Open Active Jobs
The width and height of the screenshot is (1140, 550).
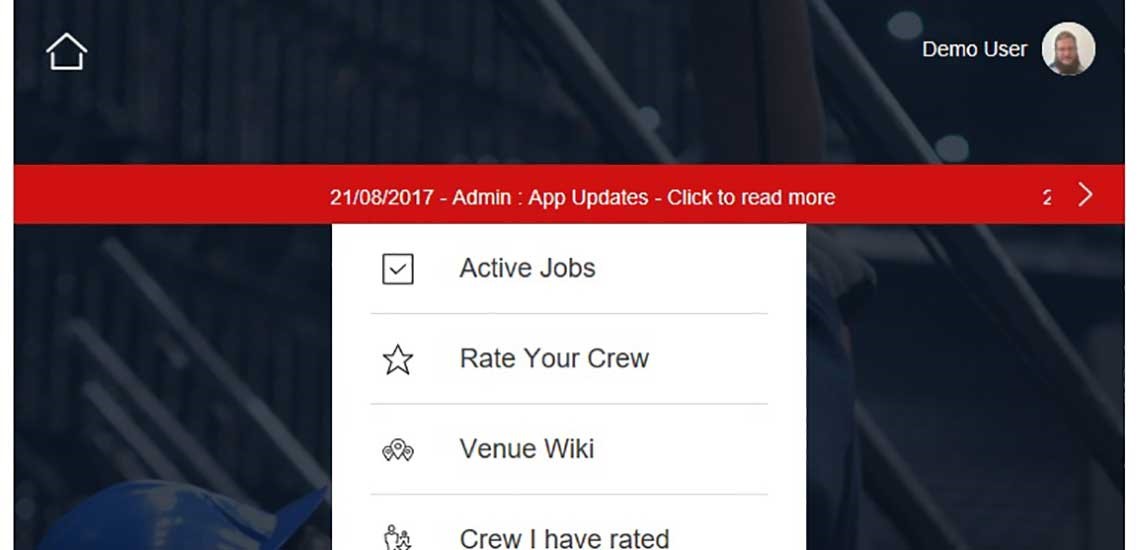tap(527, 268)
